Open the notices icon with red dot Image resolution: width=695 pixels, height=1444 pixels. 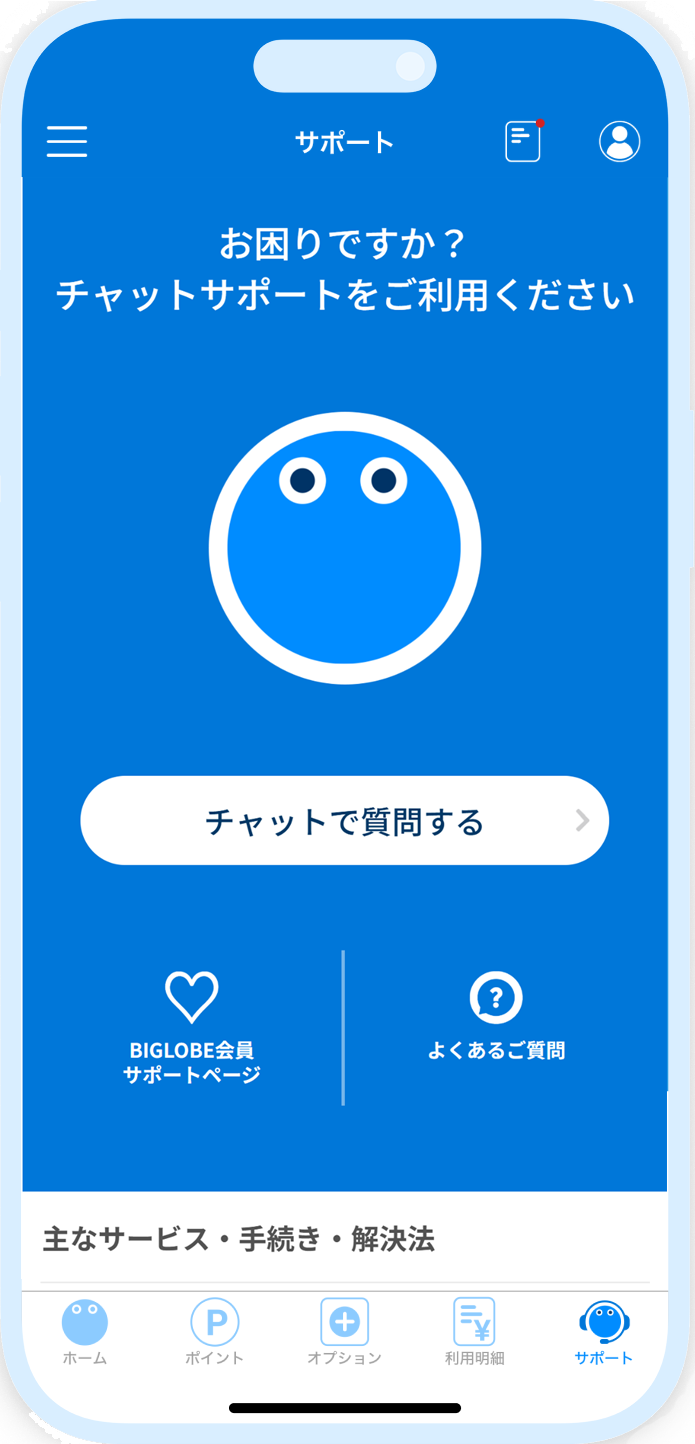[523, 141]
